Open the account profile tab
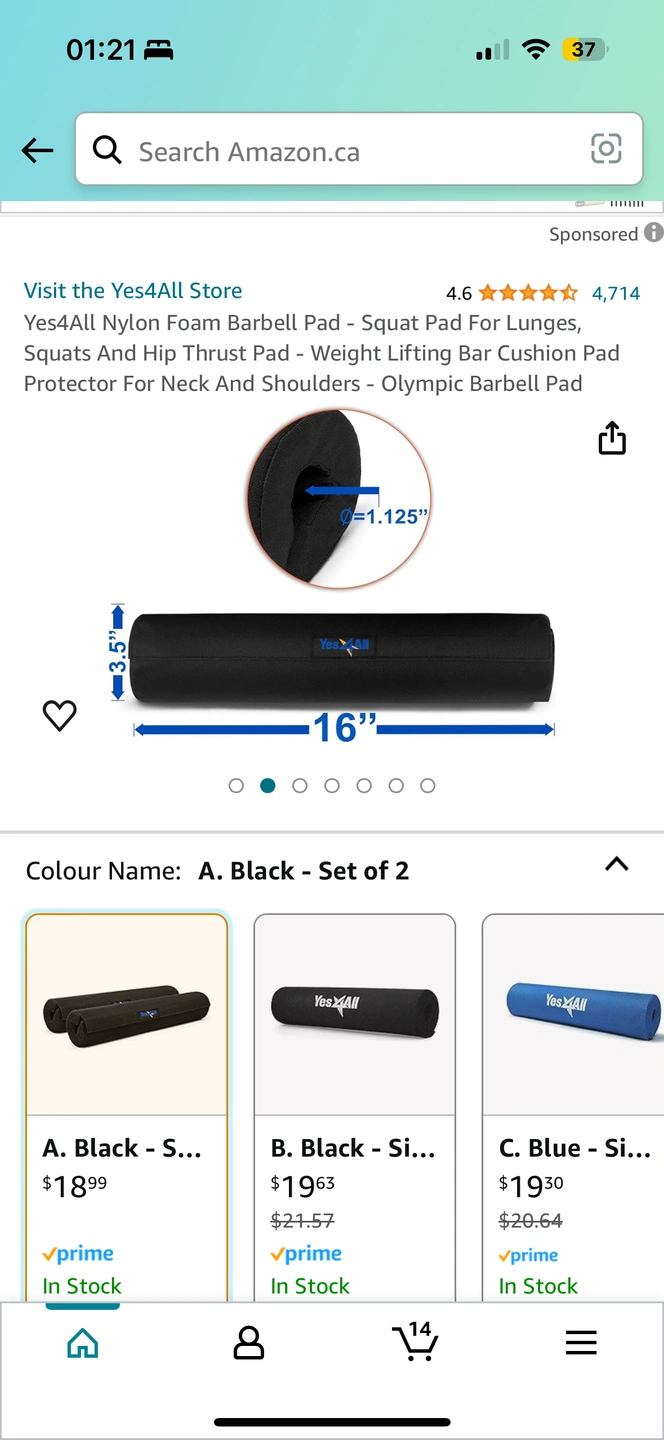 248,1343
